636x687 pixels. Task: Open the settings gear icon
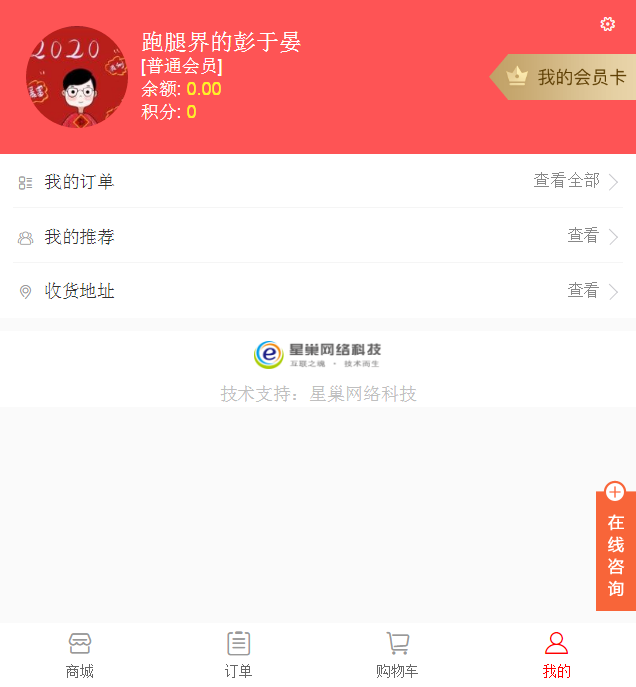[x=607, y=24]
